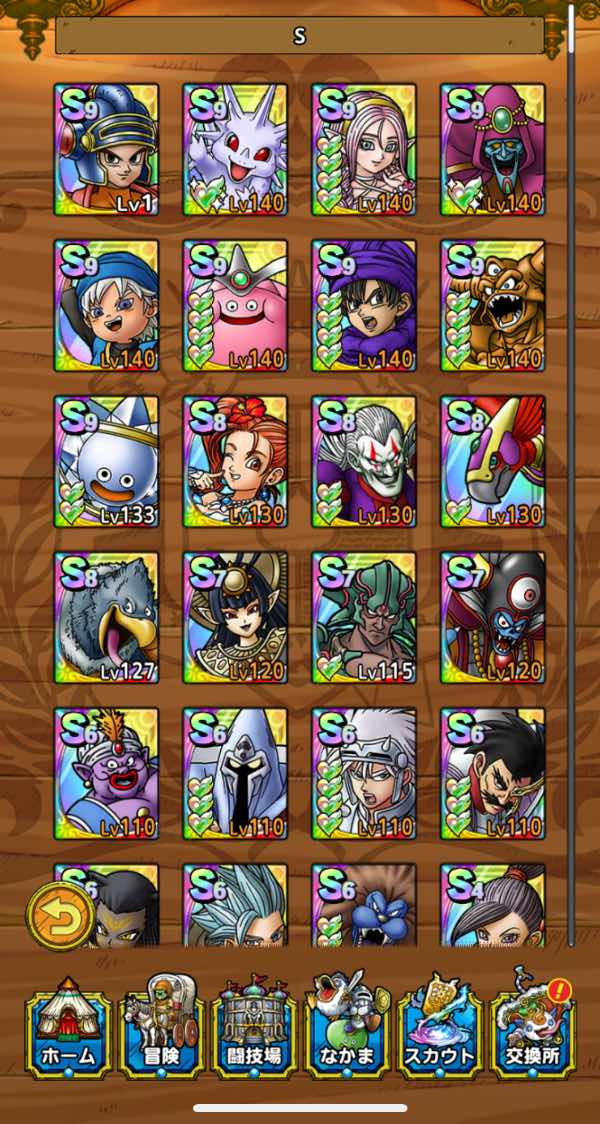Open the white spiky monster card
The height and width of the screenshot is (1124, 600).
tap(235, 150)
